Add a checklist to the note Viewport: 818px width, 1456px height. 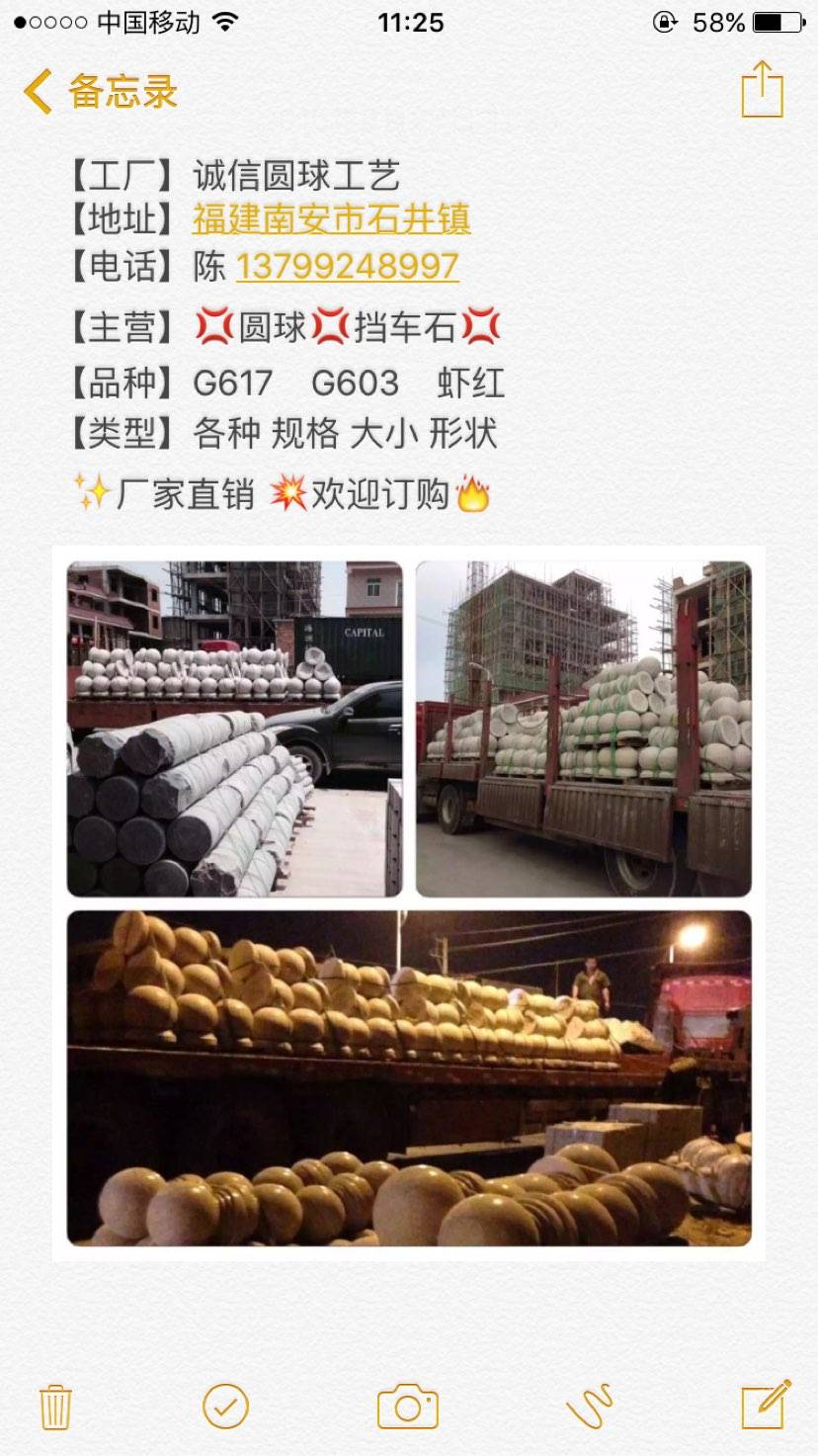225,1406
